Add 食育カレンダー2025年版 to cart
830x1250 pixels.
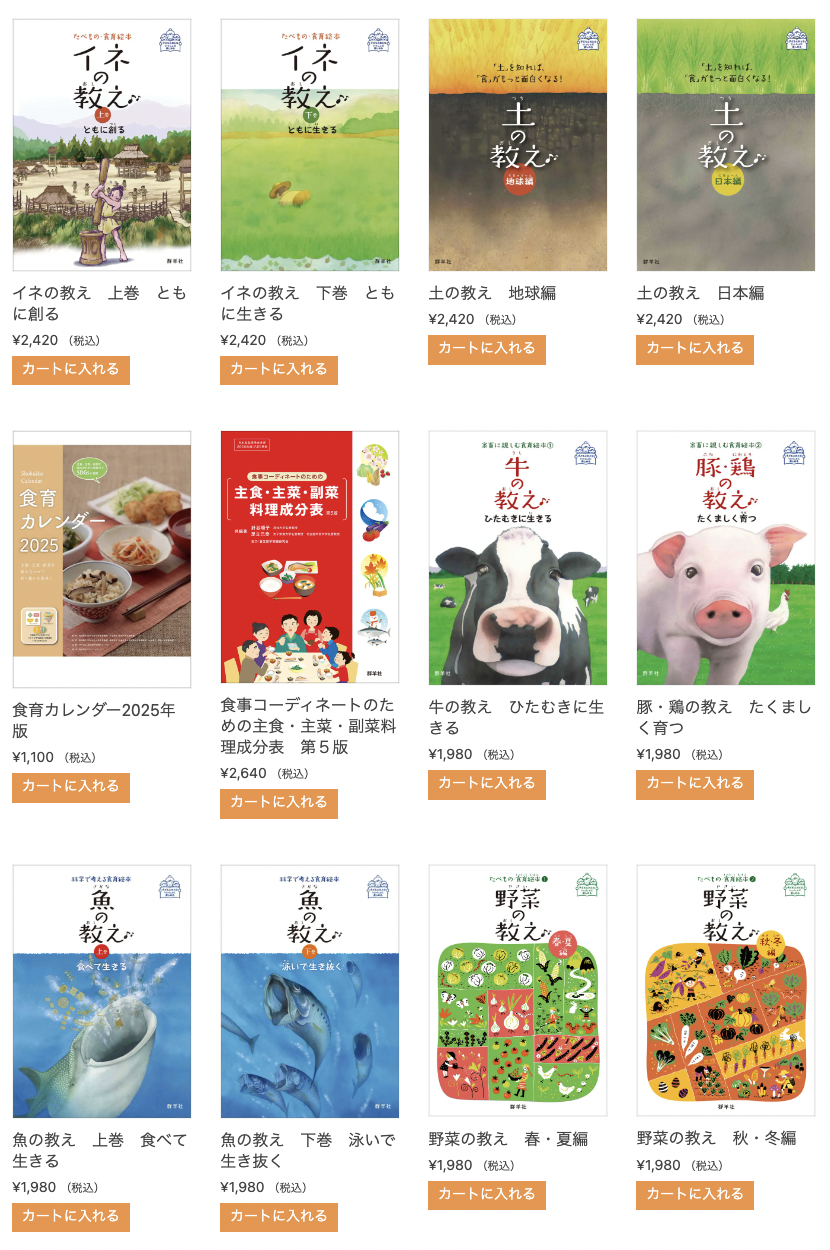(71, 786)
